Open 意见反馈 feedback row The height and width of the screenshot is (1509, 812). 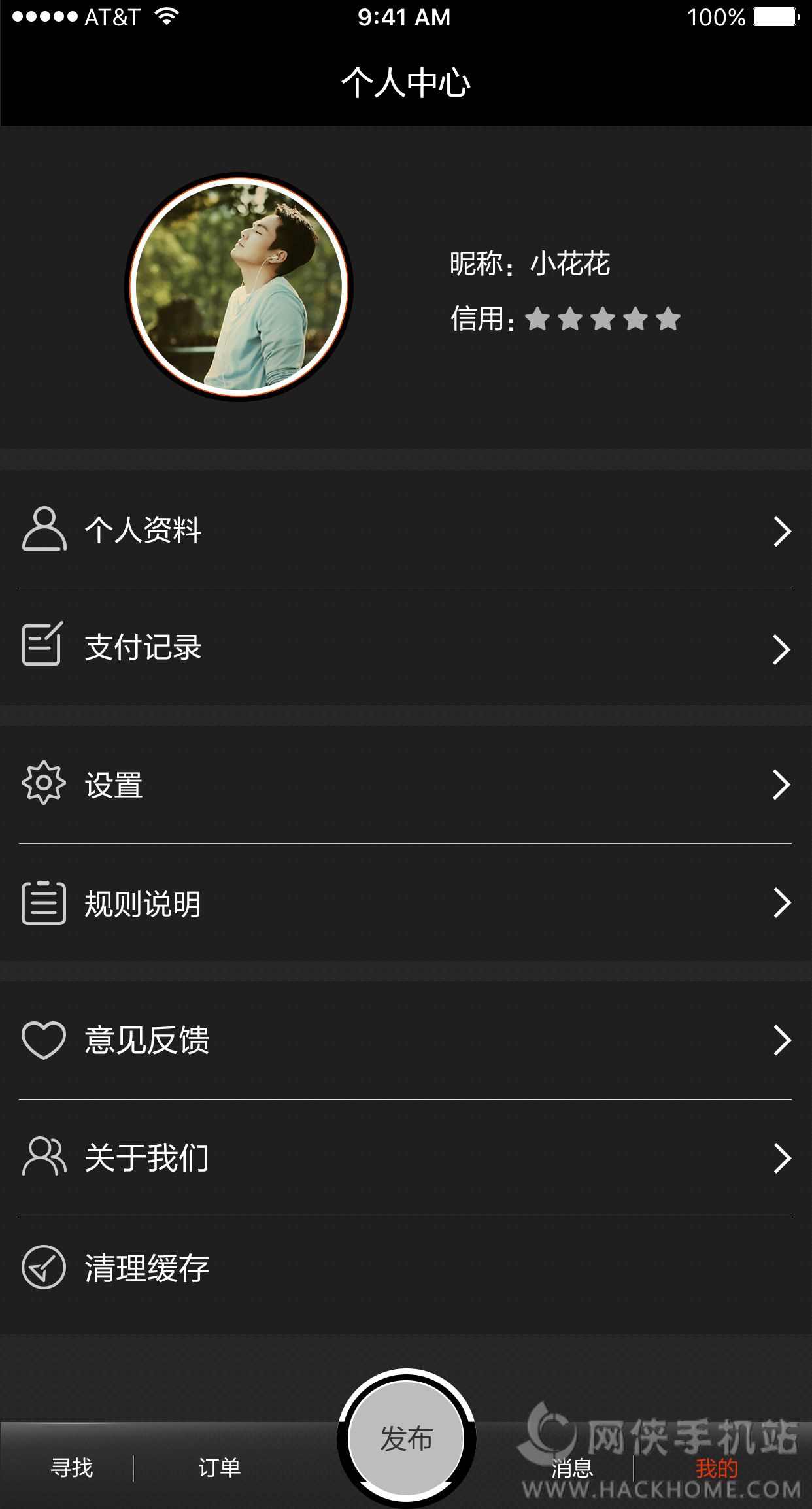point(405,1040)
